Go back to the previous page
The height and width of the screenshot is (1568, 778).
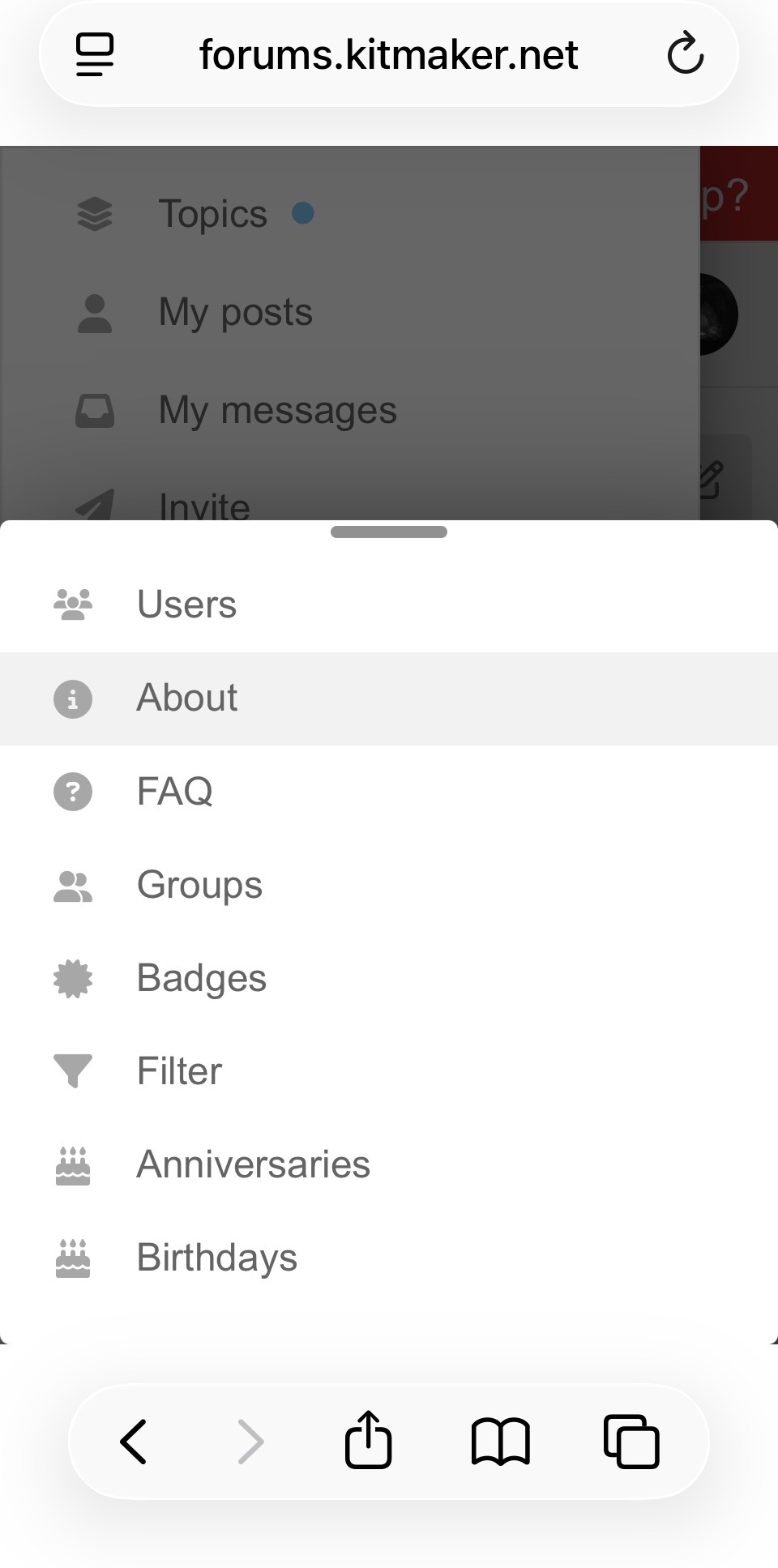pos(134,1442)
